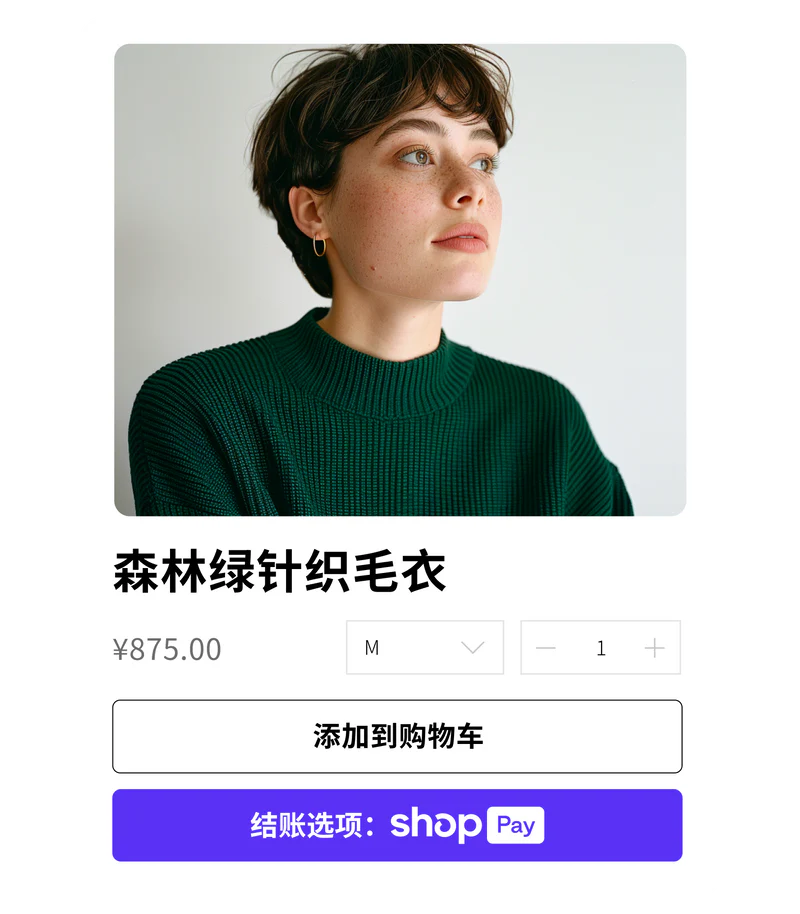Increase quantity with the plus button
This screenshot has height=914, width=800.
(654, 648)
